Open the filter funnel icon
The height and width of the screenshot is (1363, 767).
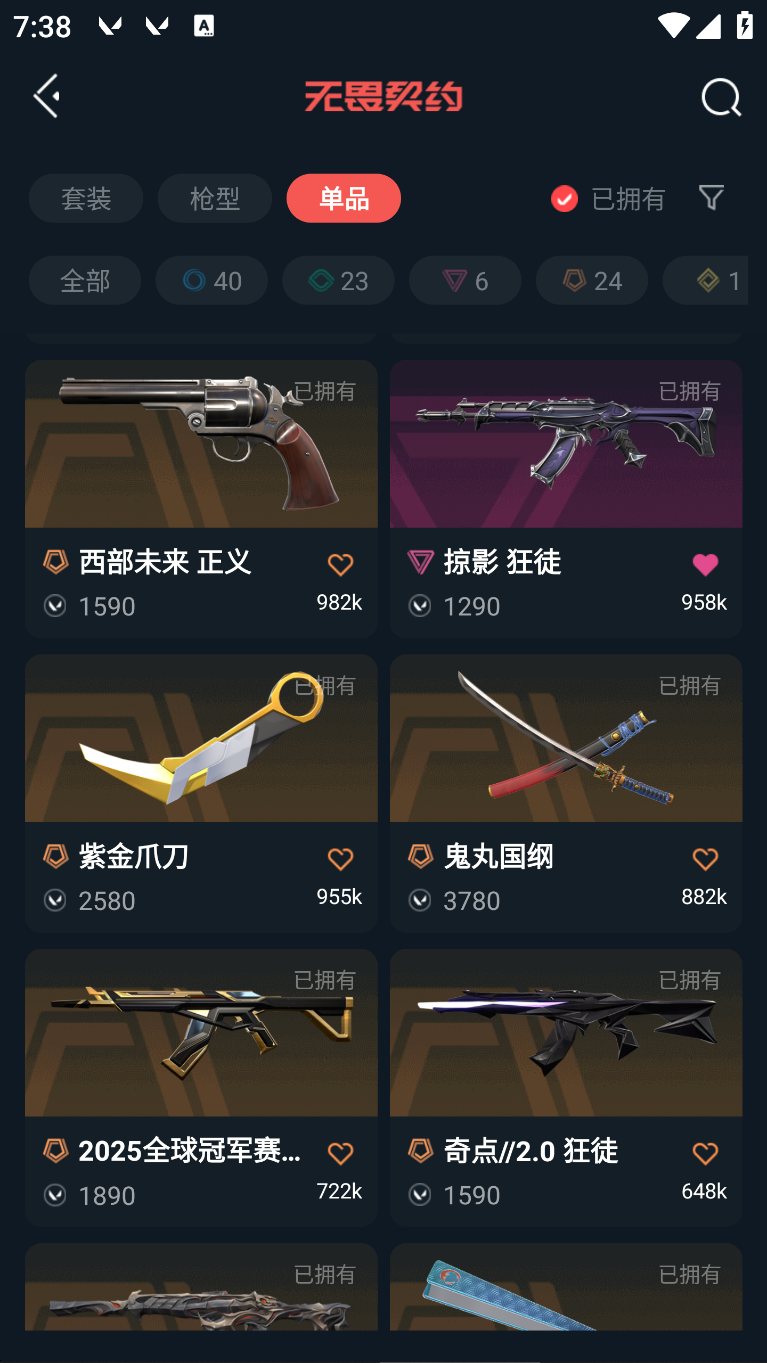711,197
